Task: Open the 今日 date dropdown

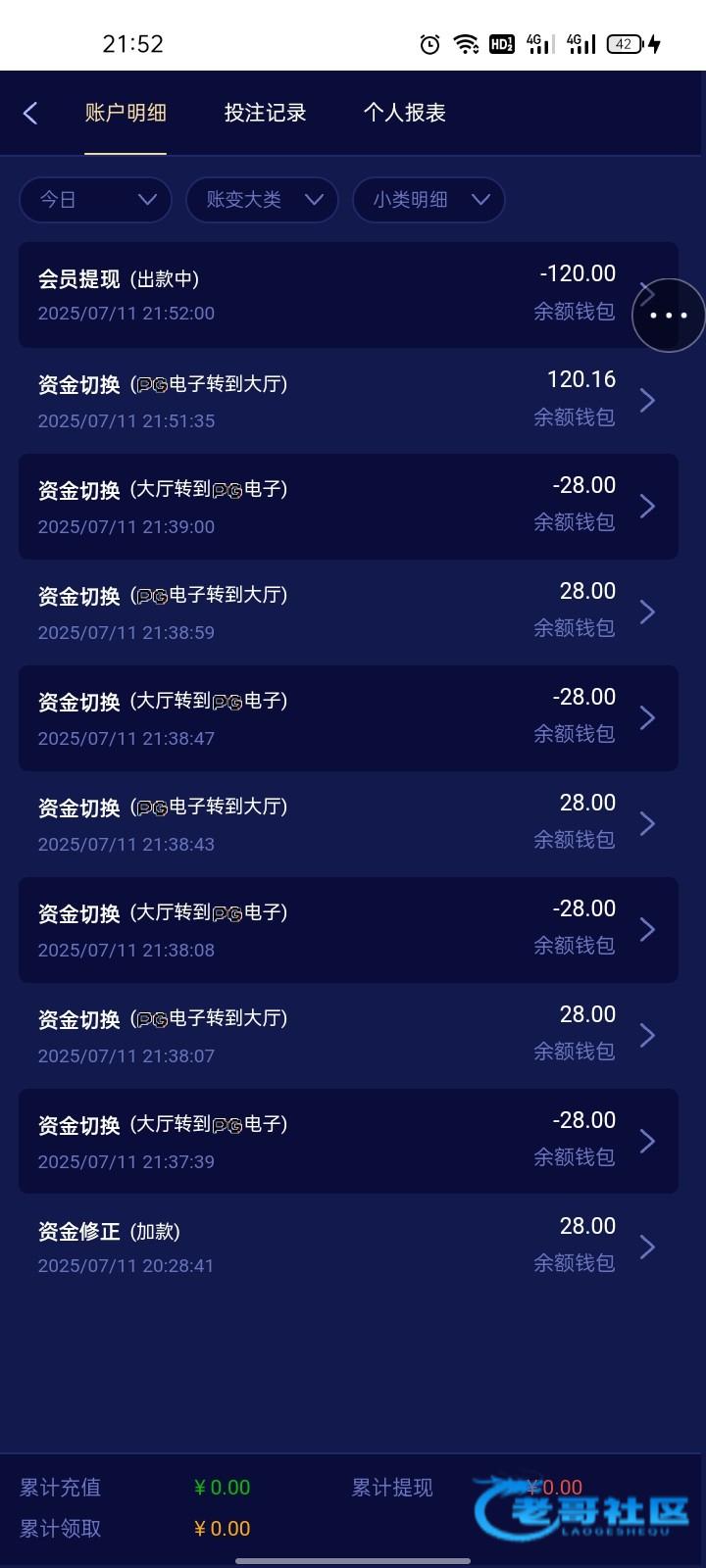Action: click(x=96, y=200)
